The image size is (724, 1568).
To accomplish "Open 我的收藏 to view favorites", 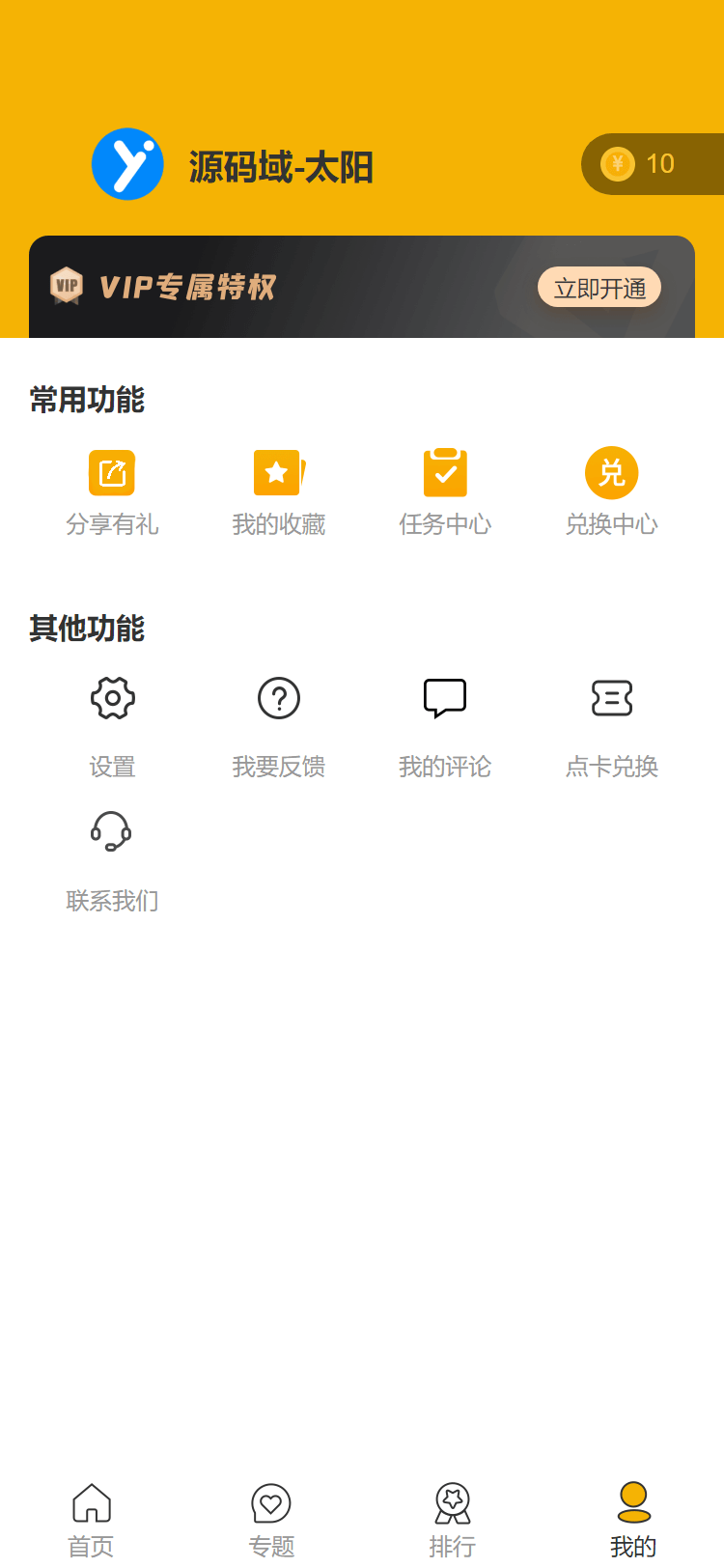I will (x=278, y=472).
